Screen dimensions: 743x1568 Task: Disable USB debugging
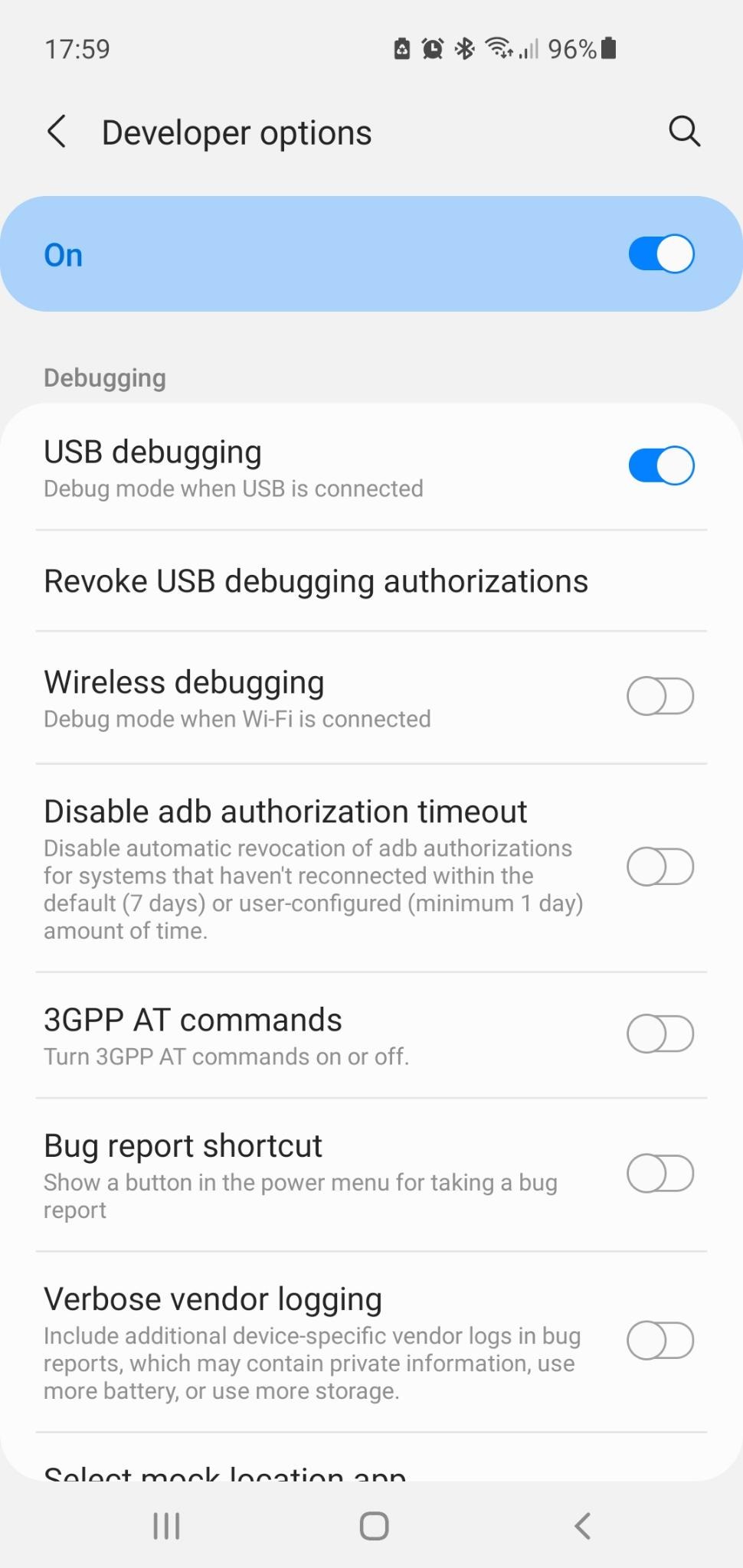point(661,465)
